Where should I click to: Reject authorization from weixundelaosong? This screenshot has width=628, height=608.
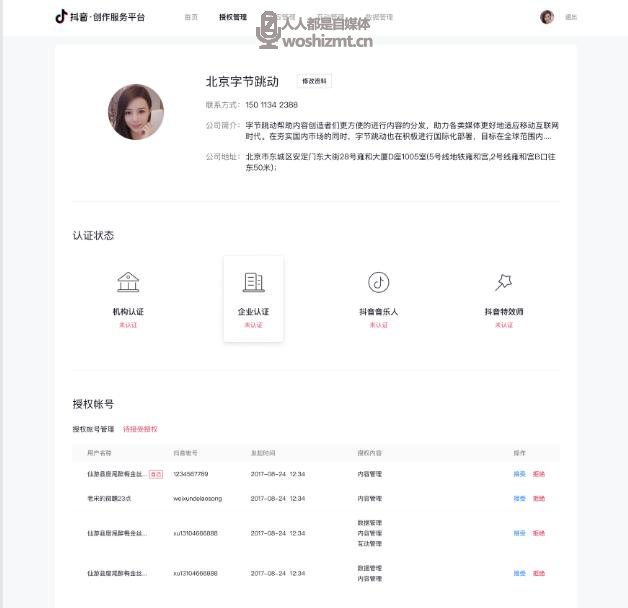coord(539,498)
